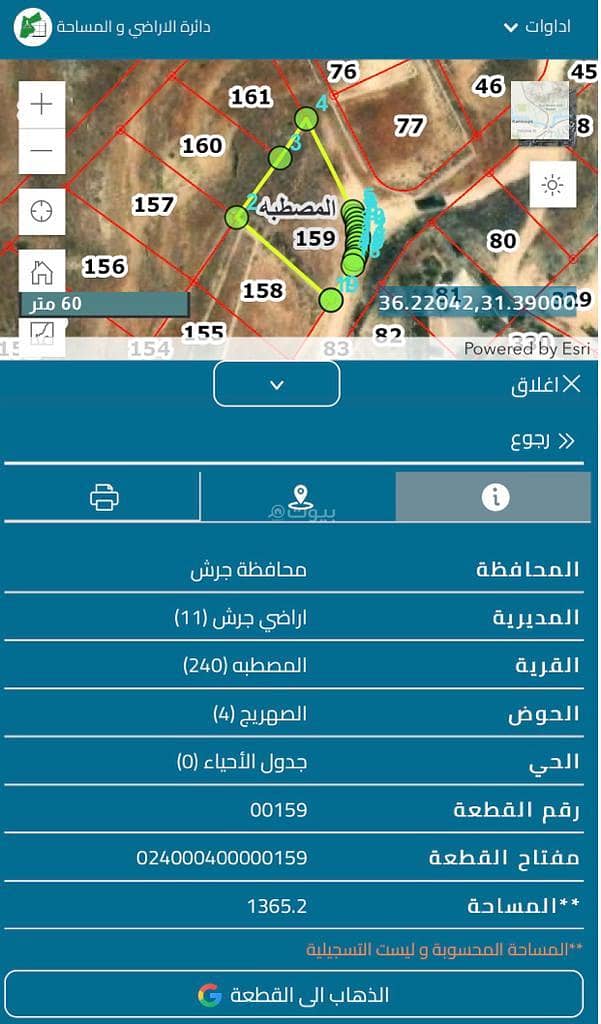Screen dimensions: 601x1024
Task: Switch to the print tab
Action: tap(104, 497)
